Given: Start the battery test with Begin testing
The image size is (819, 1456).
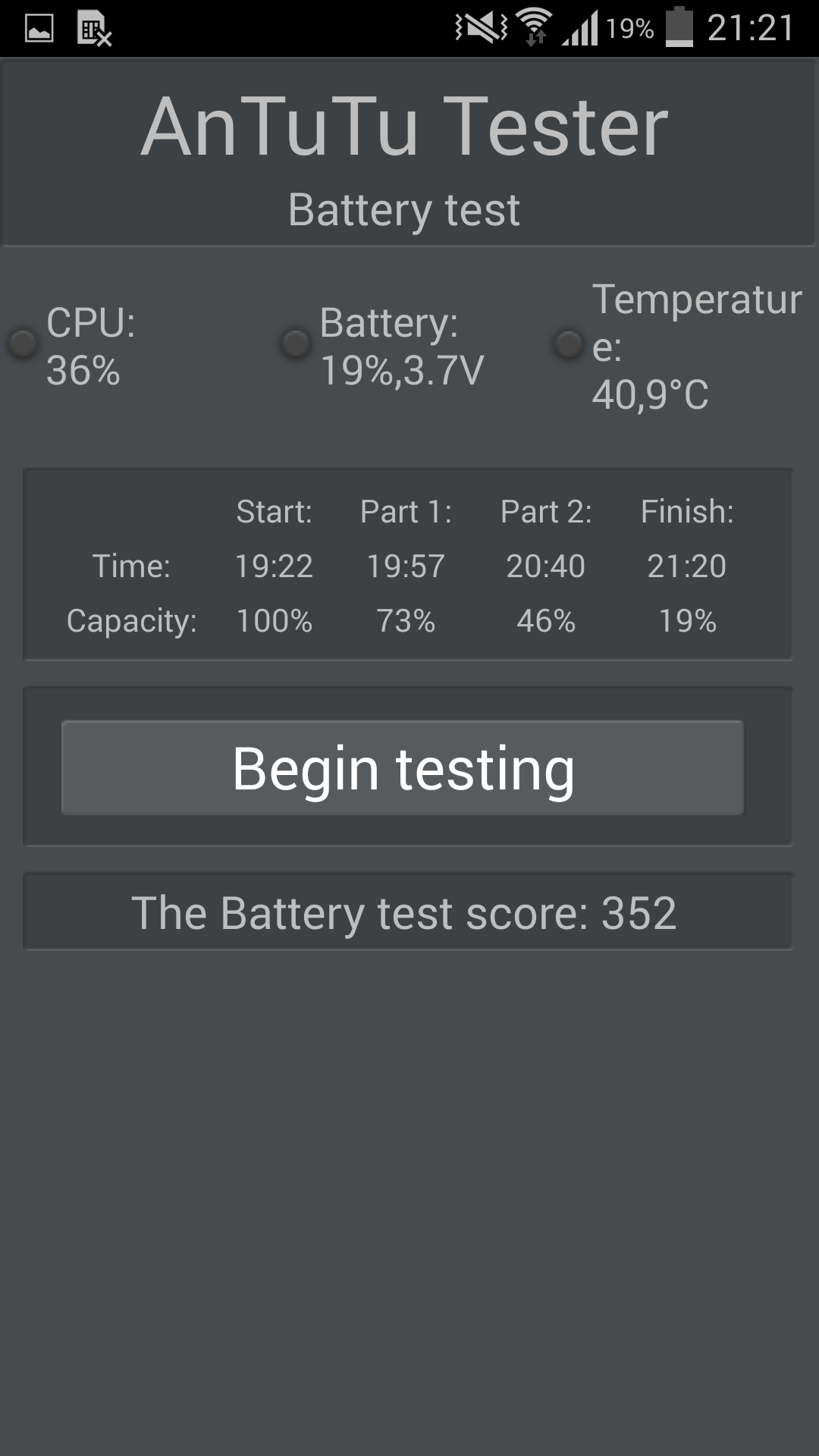Looking at the screenshot, I should (403, 767).
